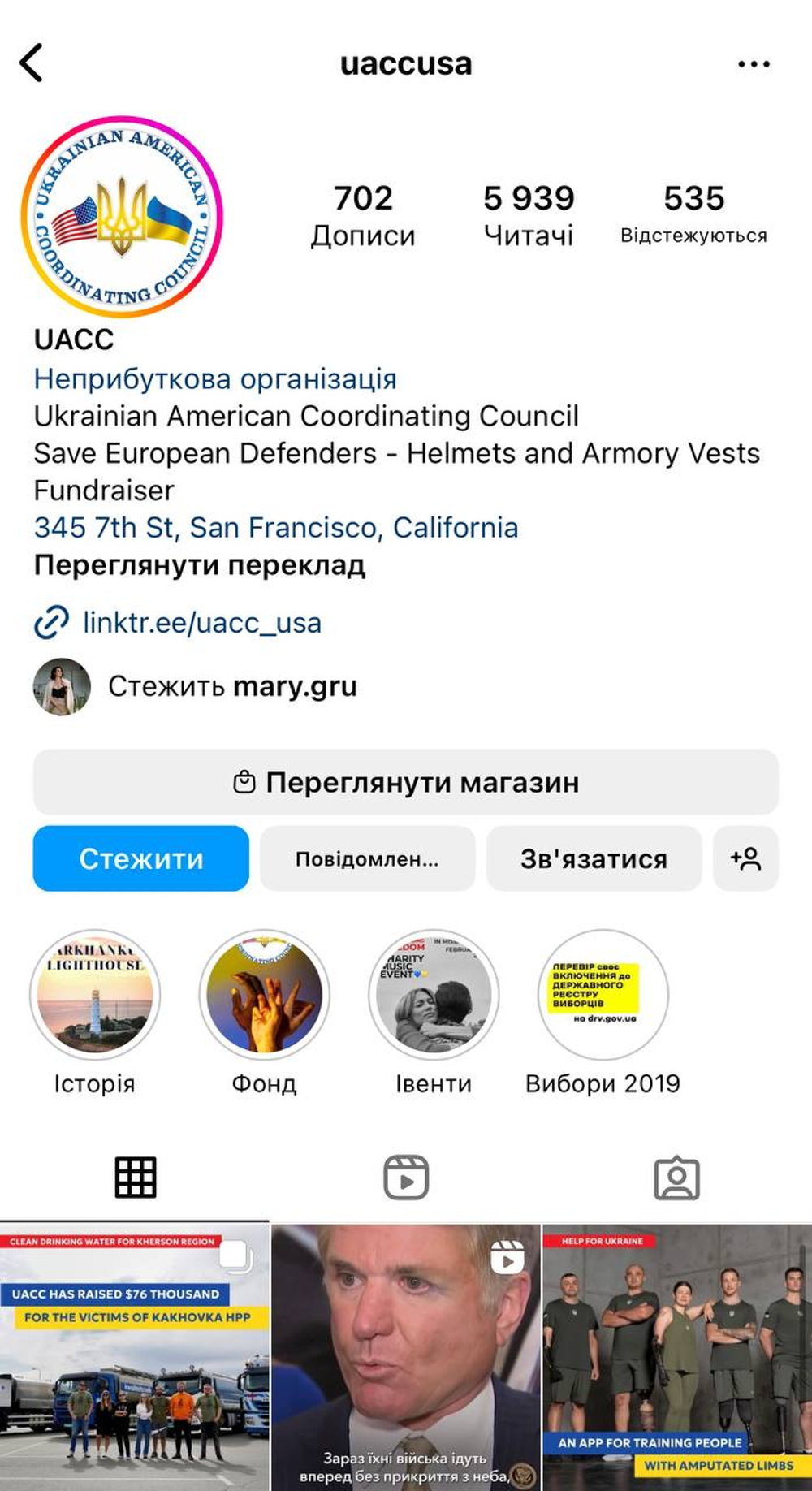View the UACC profile picture story

coord(122,217)
